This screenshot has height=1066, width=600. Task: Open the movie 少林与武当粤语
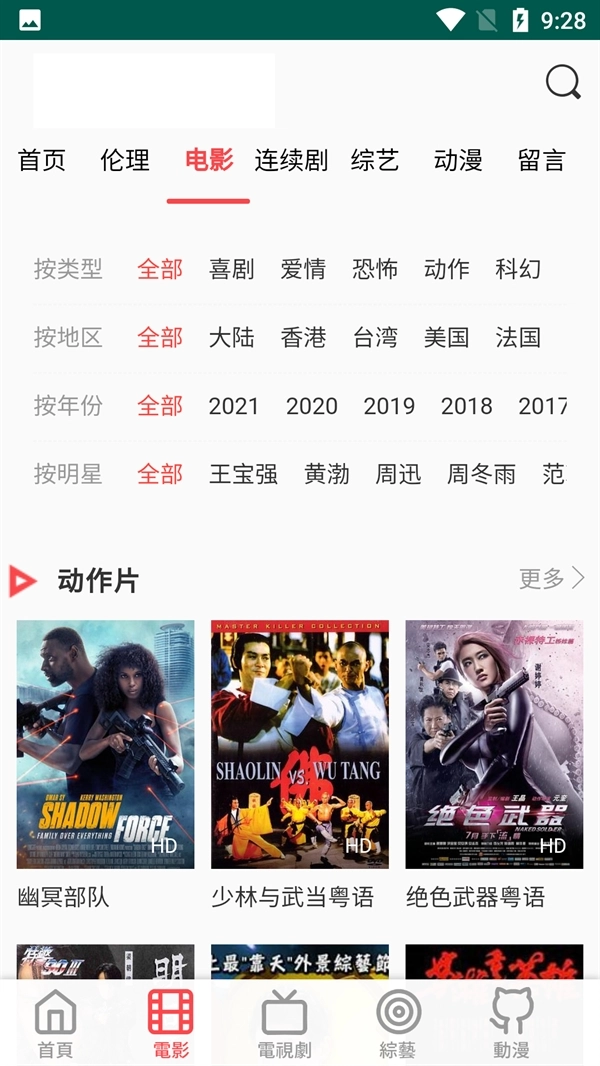click(x=300, y=745)
